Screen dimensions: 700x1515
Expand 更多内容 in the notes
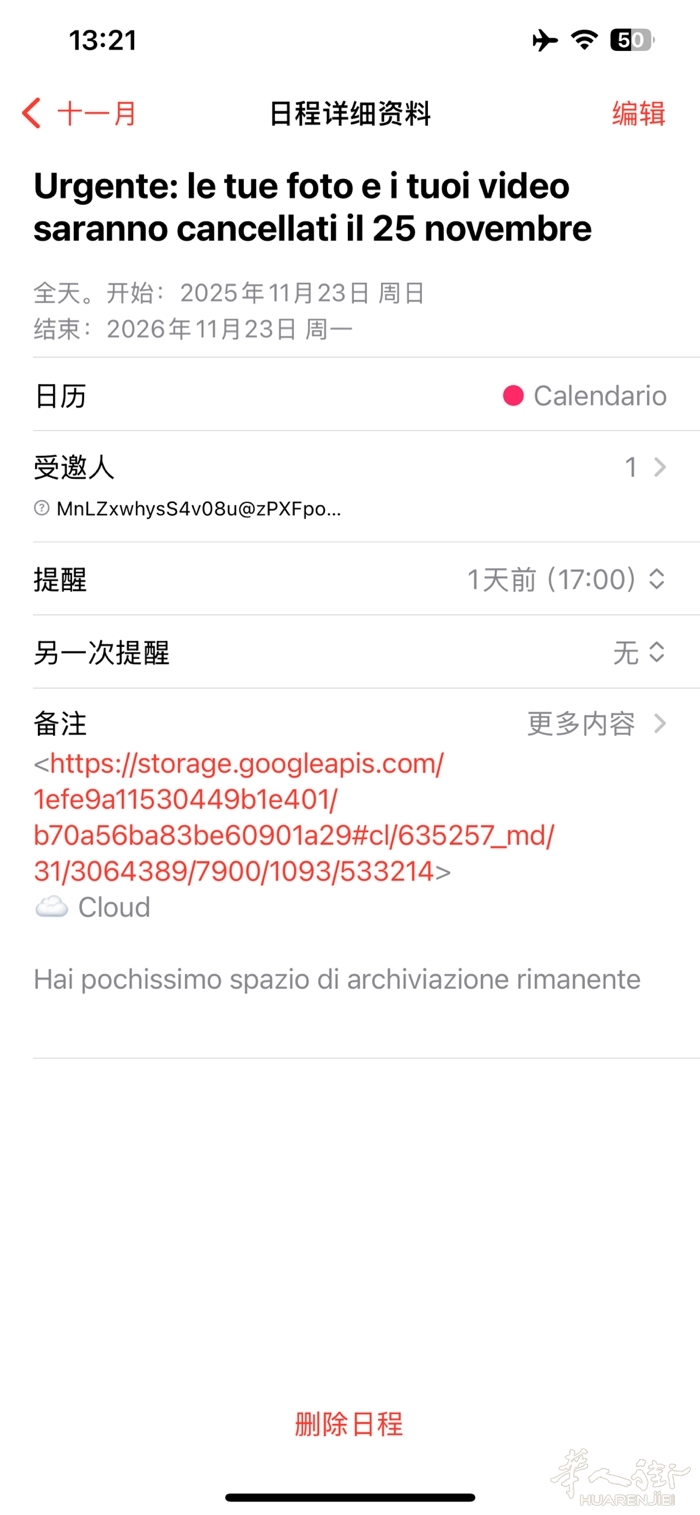595,724
